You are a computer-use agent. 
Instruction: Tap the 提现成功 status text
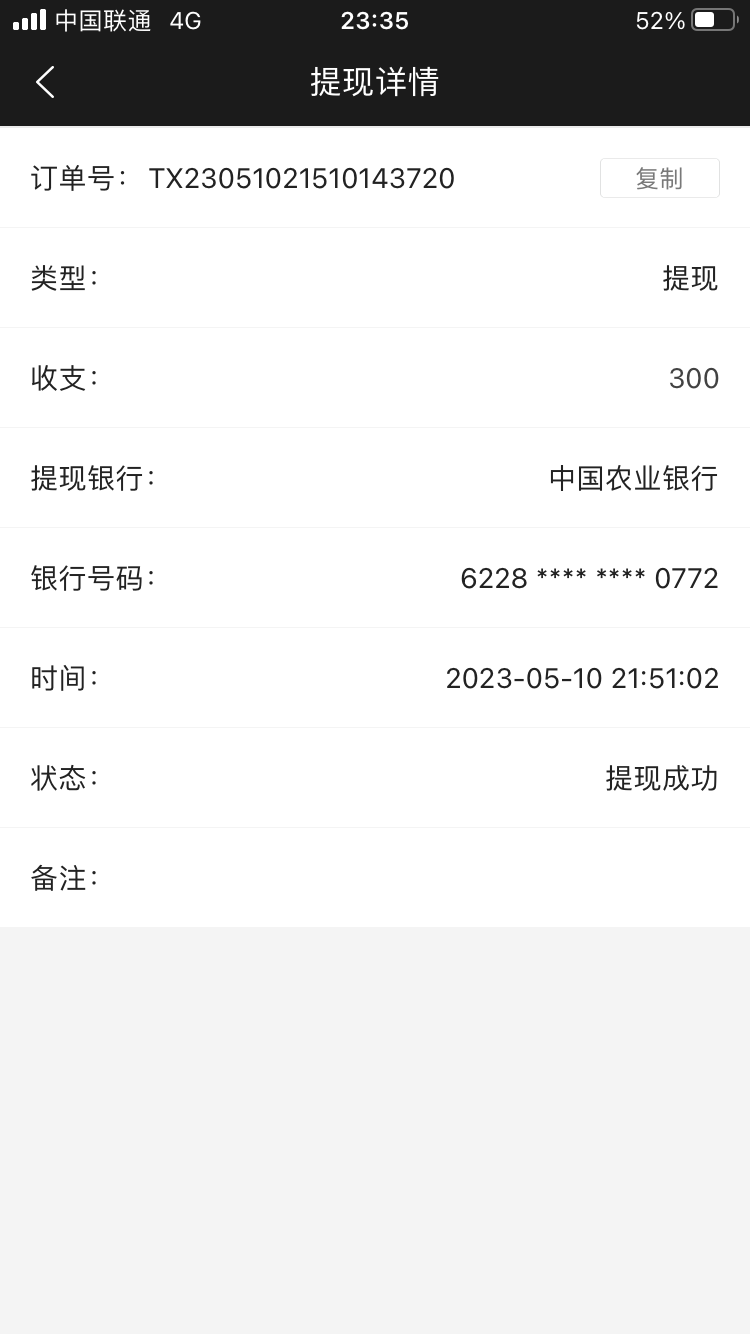tap(663, 778)
